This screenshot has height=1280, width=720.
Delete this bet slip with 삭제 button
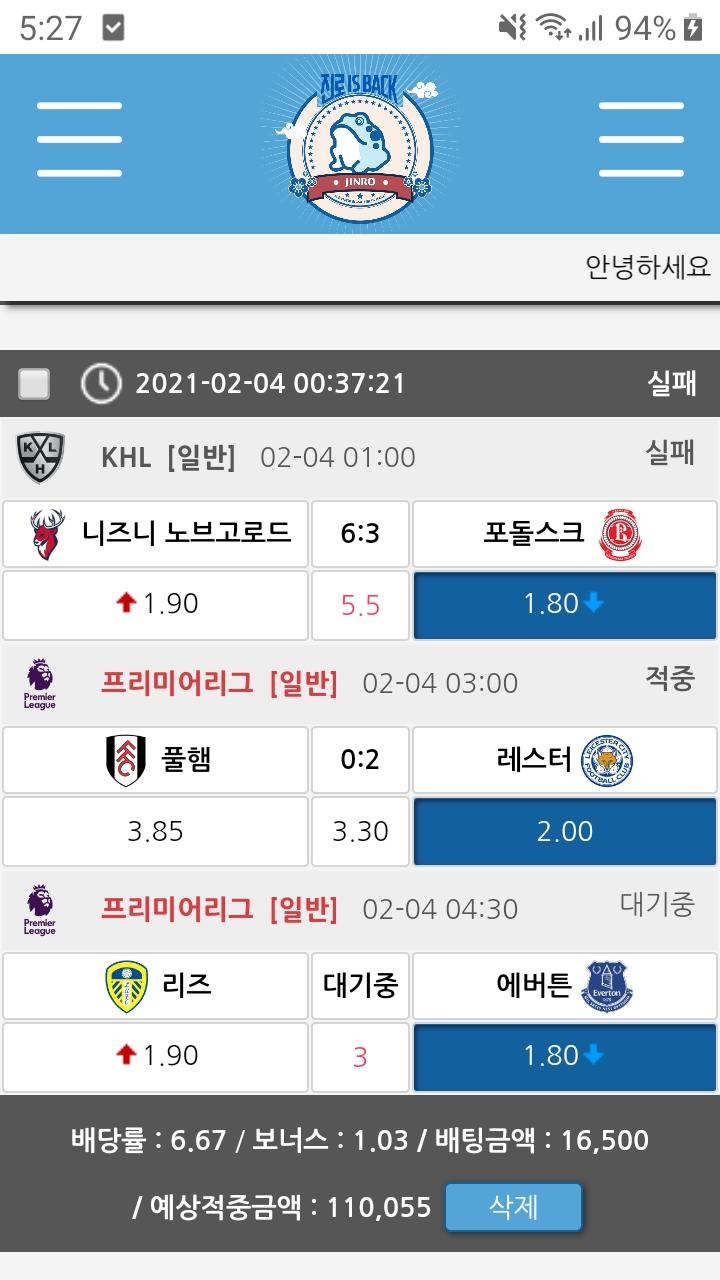coord(513,1207)
